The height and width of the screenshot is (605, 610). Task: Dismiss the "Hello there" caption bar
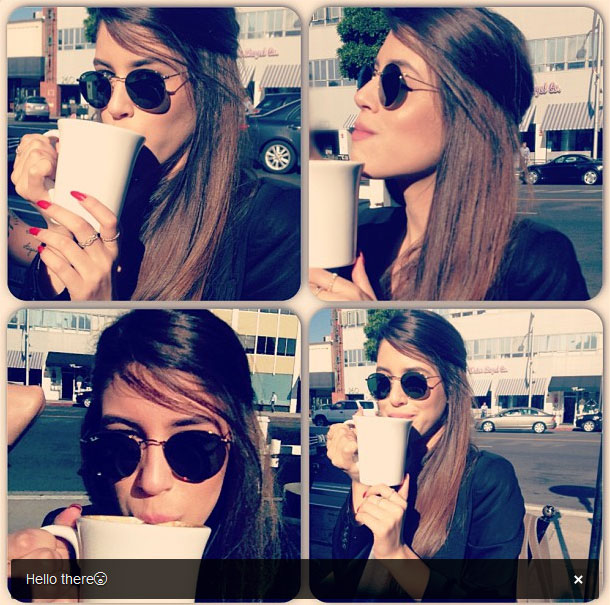coord(578,580)
